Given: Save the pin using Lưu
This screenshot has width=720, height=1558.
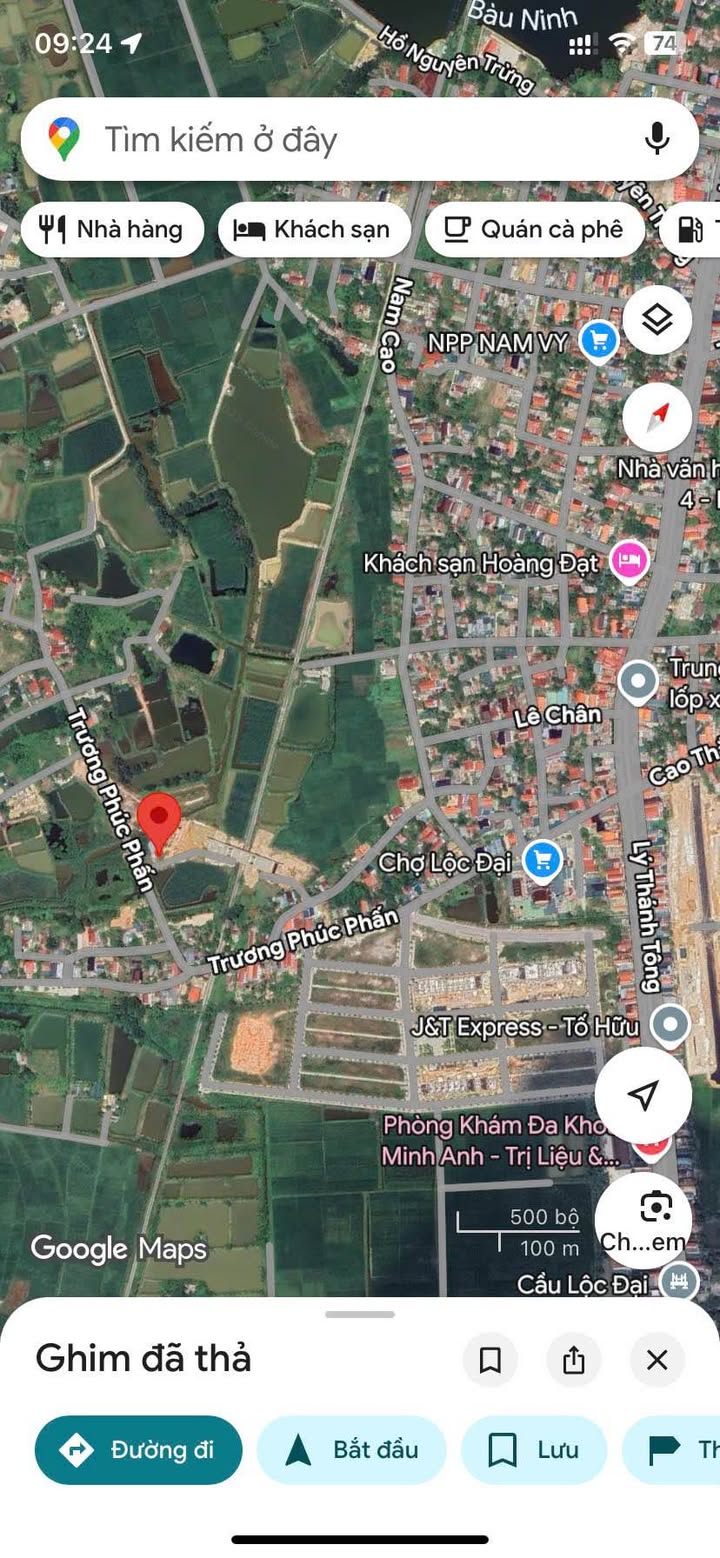Looking at the screenshot, I should pos(534,1450).
